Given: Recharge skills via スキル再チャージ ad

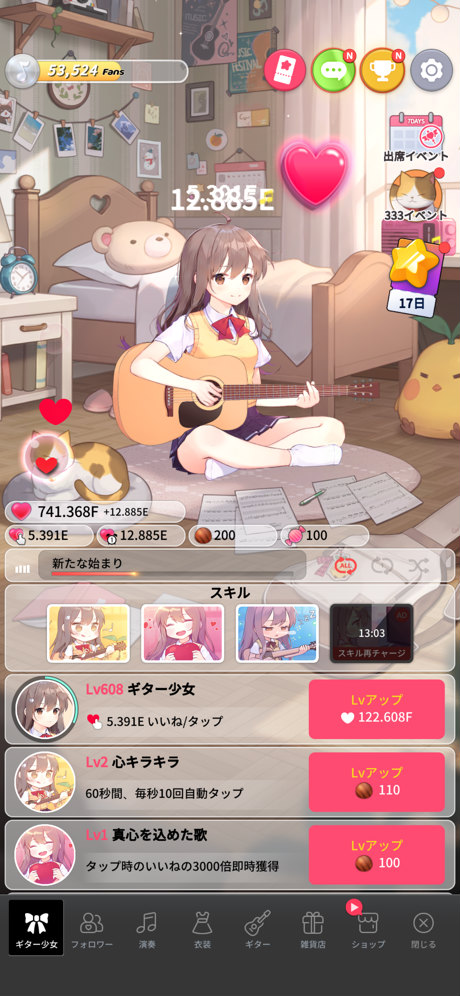Looking at the screenshot, I should tap(372, 633).
